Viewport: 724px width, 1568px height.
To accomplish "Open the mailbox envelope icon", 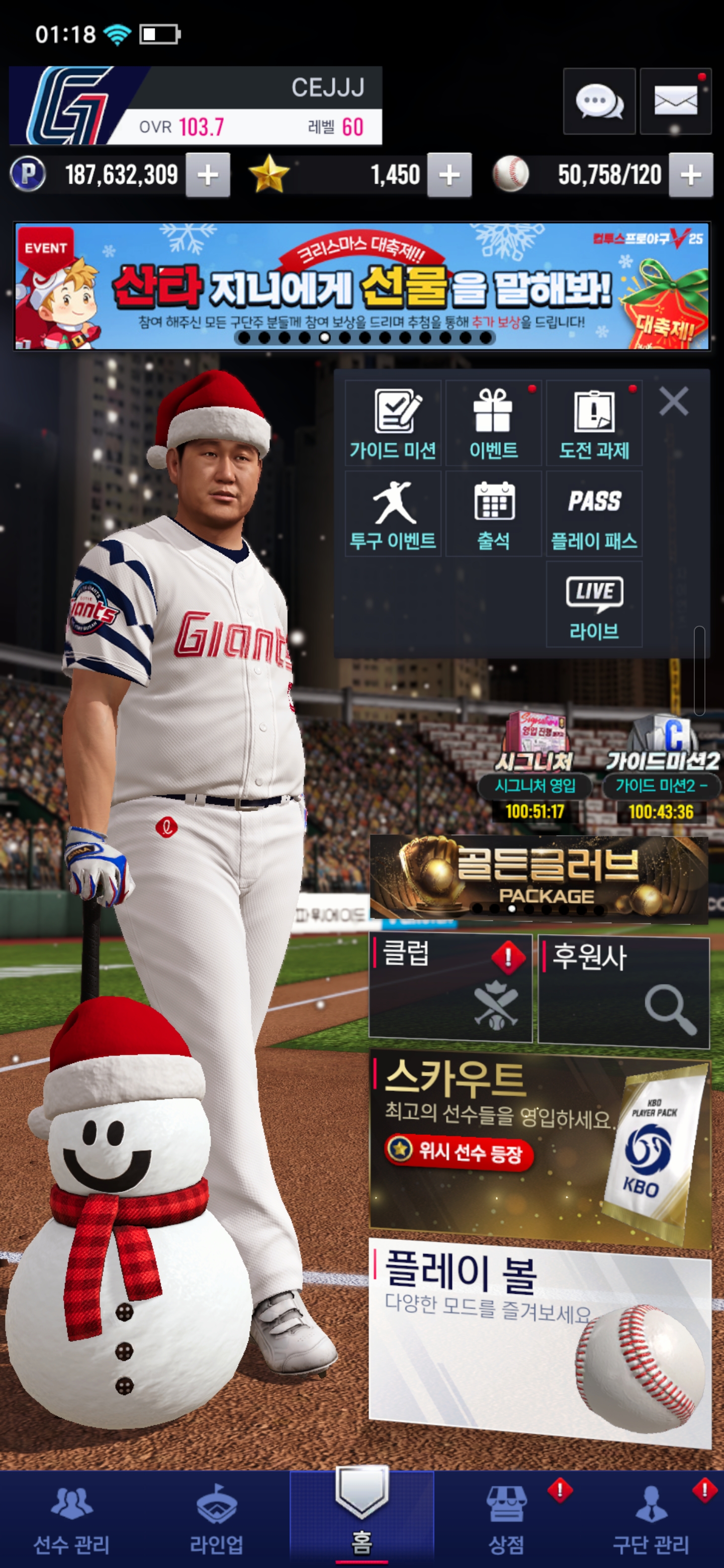I will pyautogui.click(x=675, y=101).
